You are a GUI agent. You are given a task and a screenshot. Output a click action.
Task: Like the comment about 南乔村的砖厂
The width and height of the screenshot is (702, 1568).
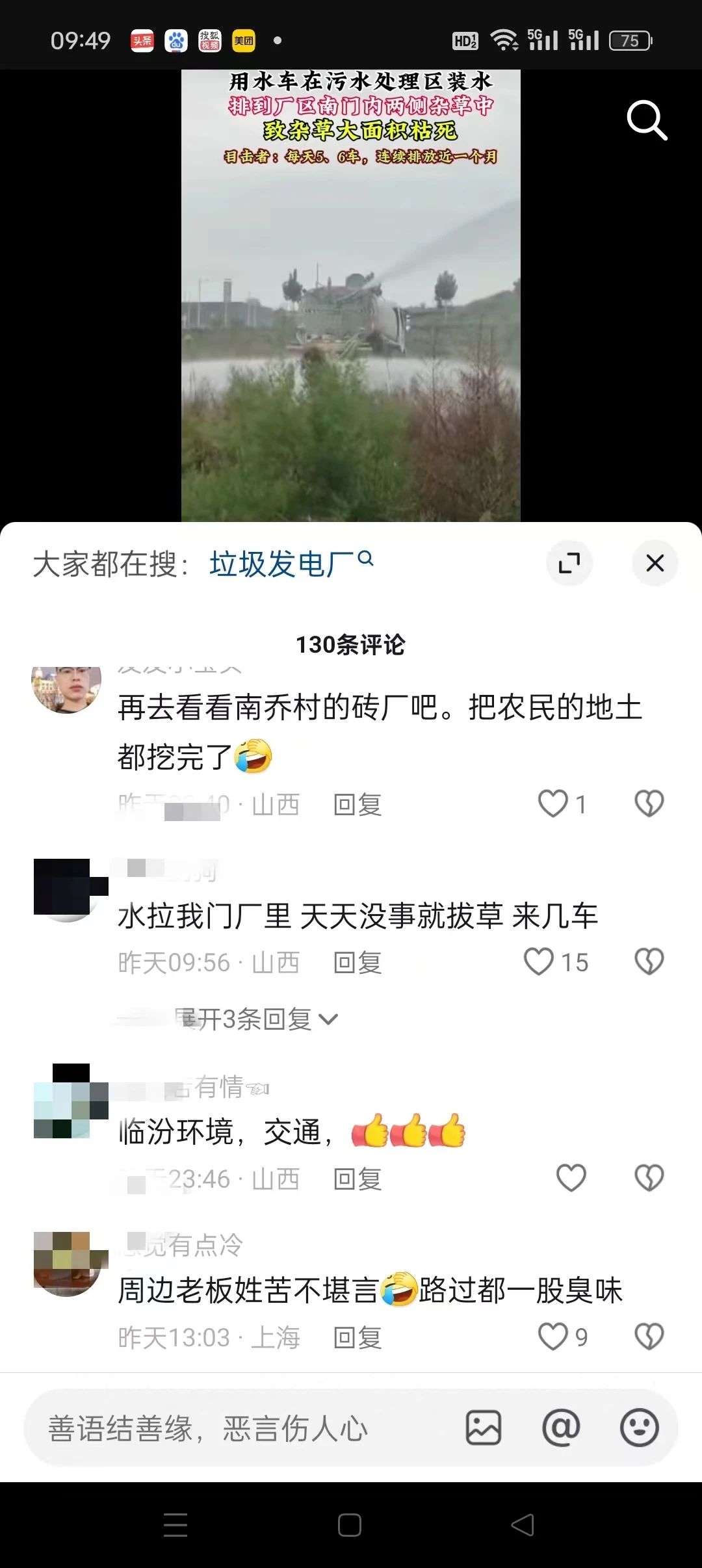[x=553, y=804]
